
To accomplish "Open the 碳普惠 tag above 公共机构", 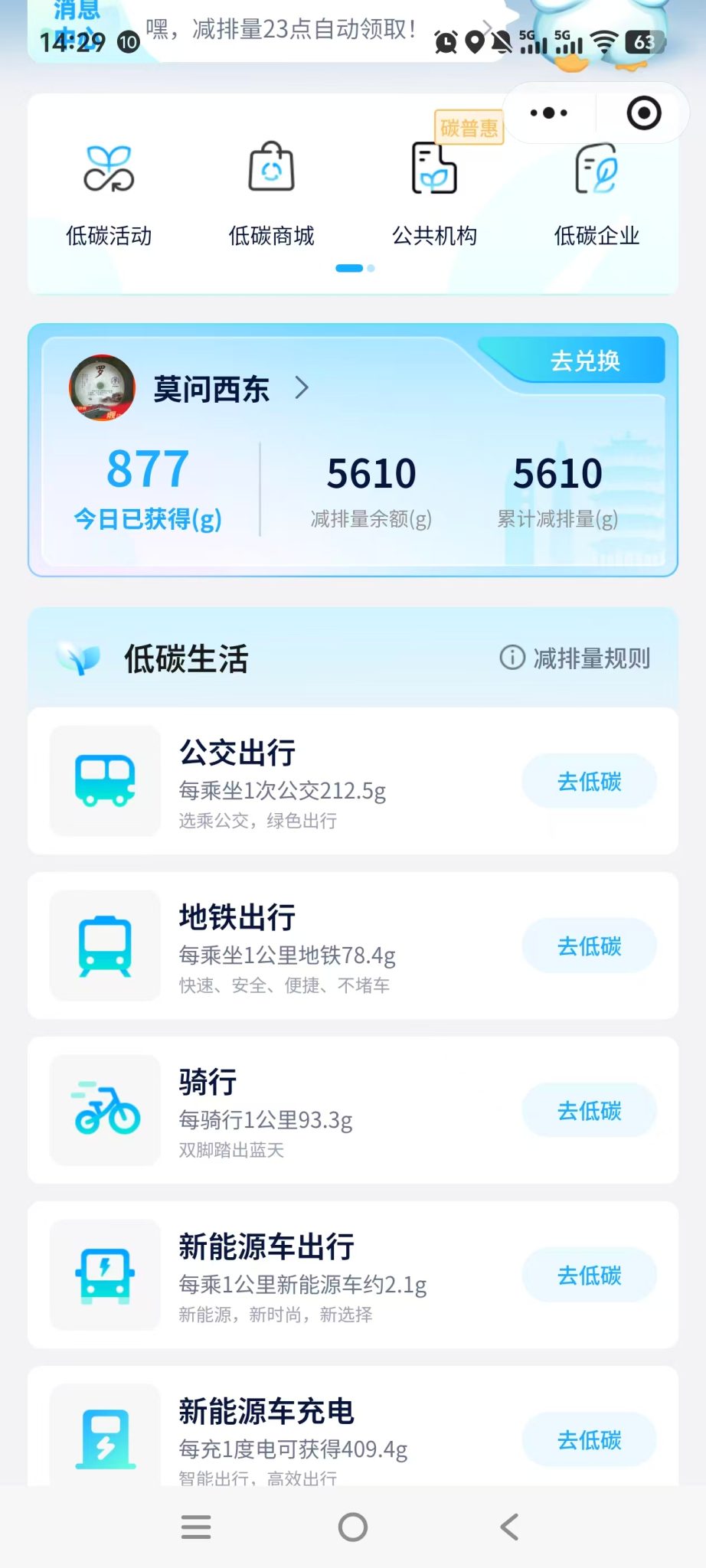I will (x=469, y=128).
